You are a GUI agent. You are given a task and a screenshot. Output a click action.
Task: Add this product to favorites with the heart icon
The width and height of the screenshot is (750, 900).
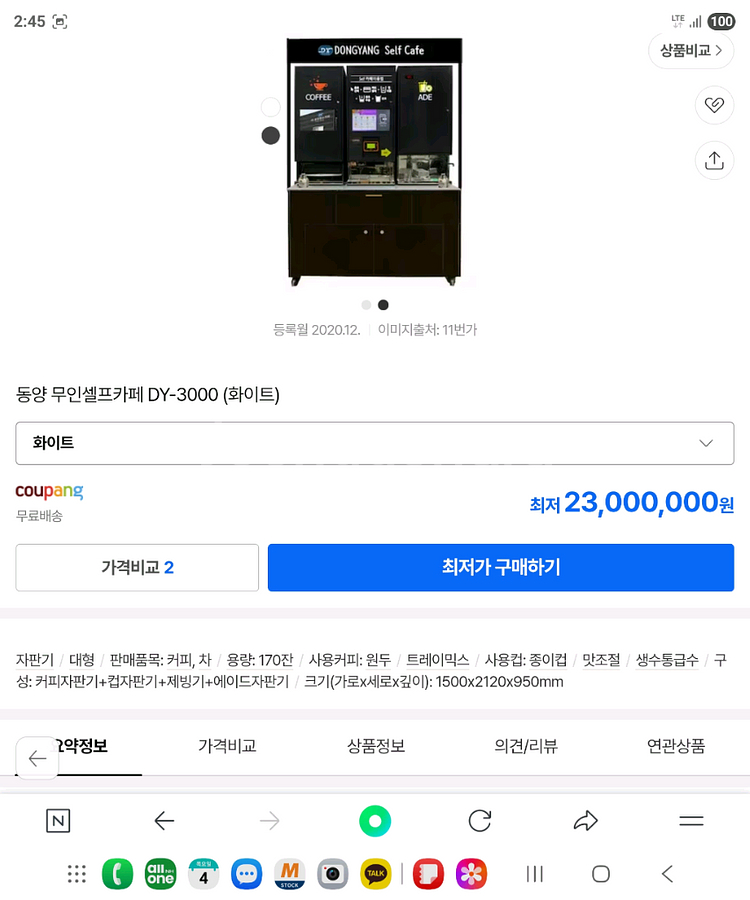click(x=714, y=105)
